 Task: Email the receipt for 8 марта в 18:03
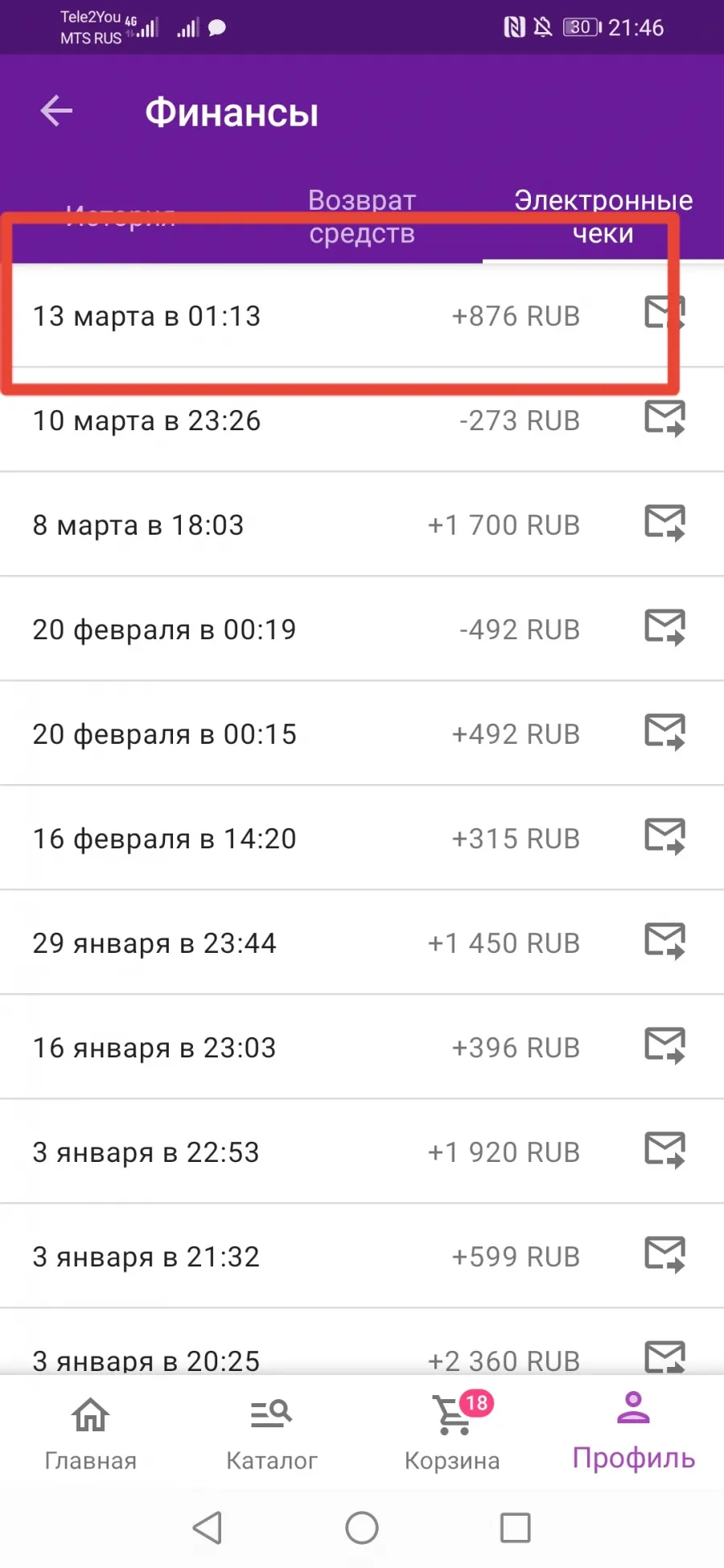coord(664,523)
